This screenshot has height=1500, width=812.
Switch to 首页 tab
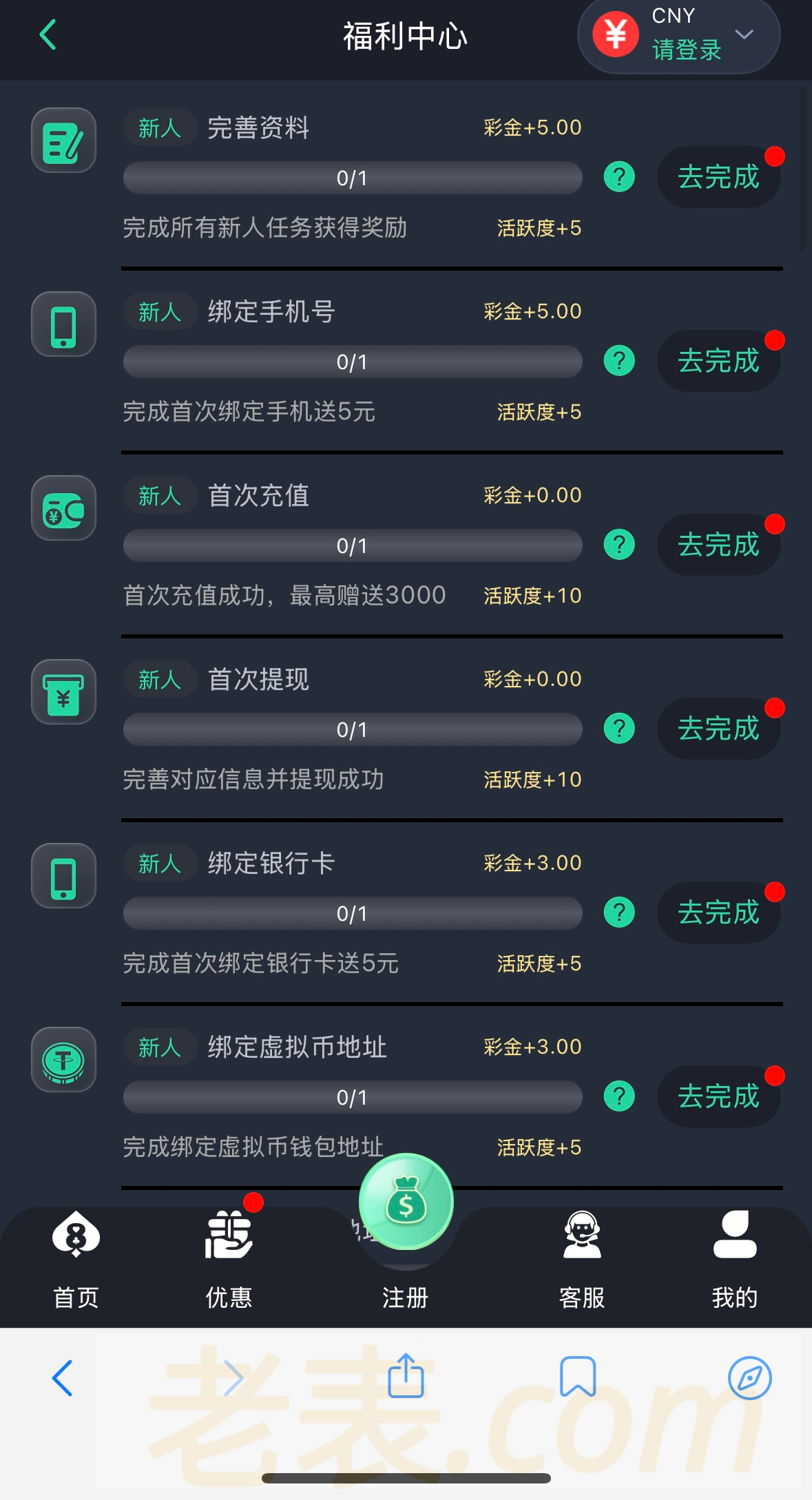click(76, 1260)
